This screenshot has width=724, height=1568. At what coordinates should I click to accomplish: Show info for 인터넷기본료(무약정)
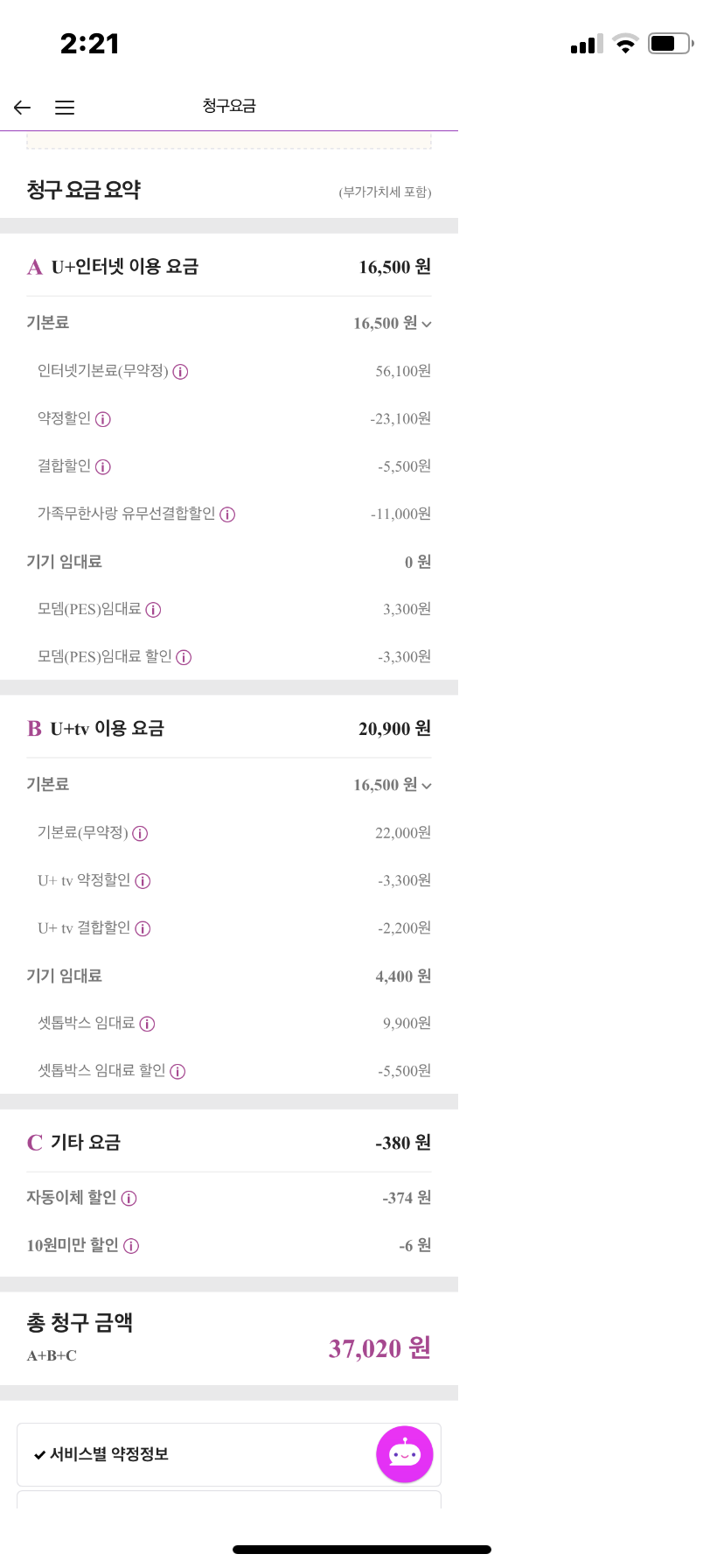[x=180, y=372]
